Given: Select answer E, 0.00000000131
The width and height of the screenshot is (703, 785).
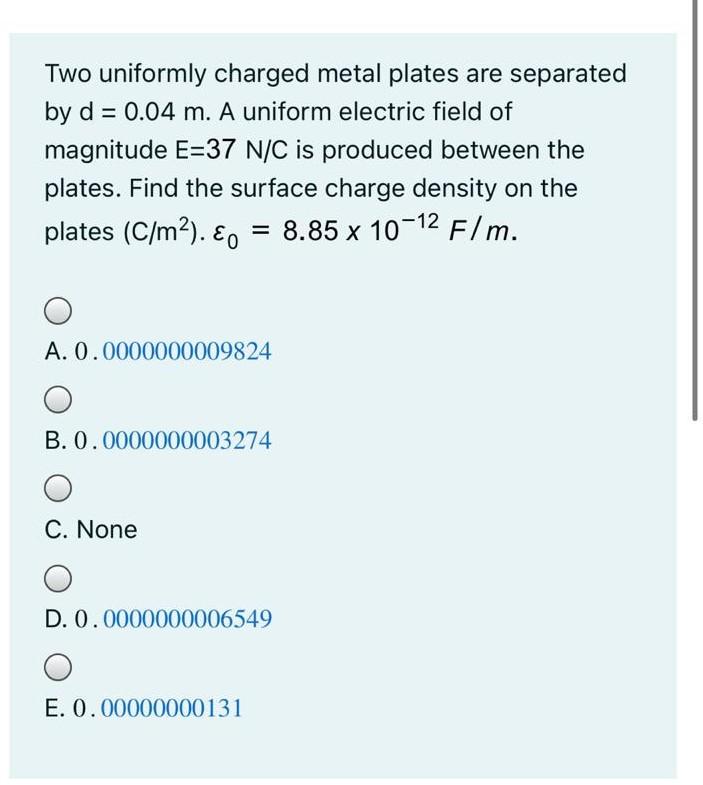Looking at the screenshot, I should [58, 667].
